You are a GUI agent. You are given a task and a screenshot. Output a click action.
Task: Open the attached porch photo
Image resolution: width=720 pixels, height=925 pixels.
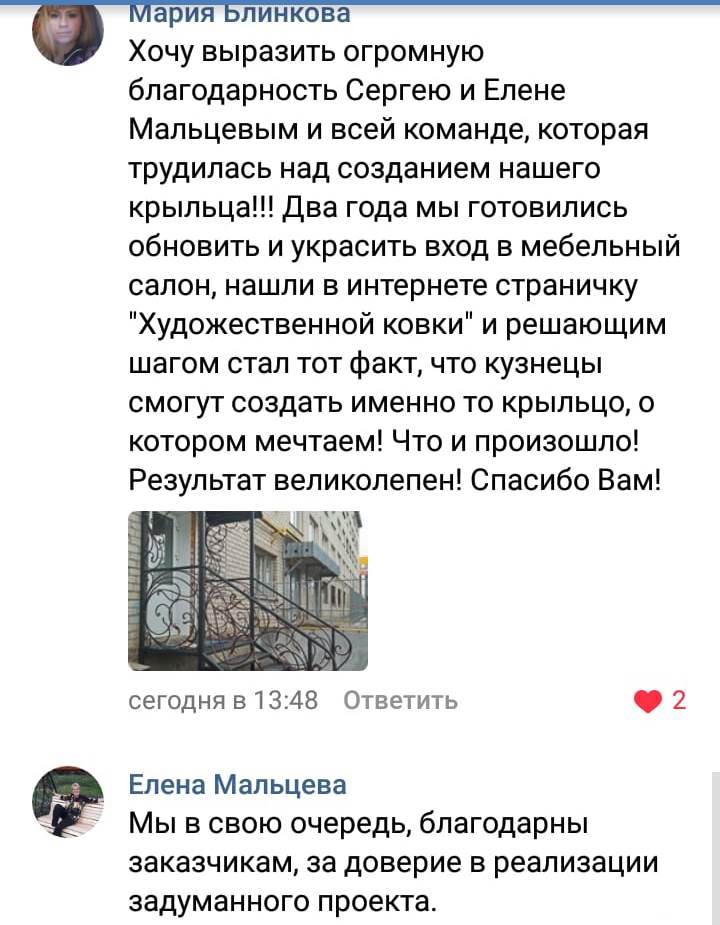coord(247,590)
